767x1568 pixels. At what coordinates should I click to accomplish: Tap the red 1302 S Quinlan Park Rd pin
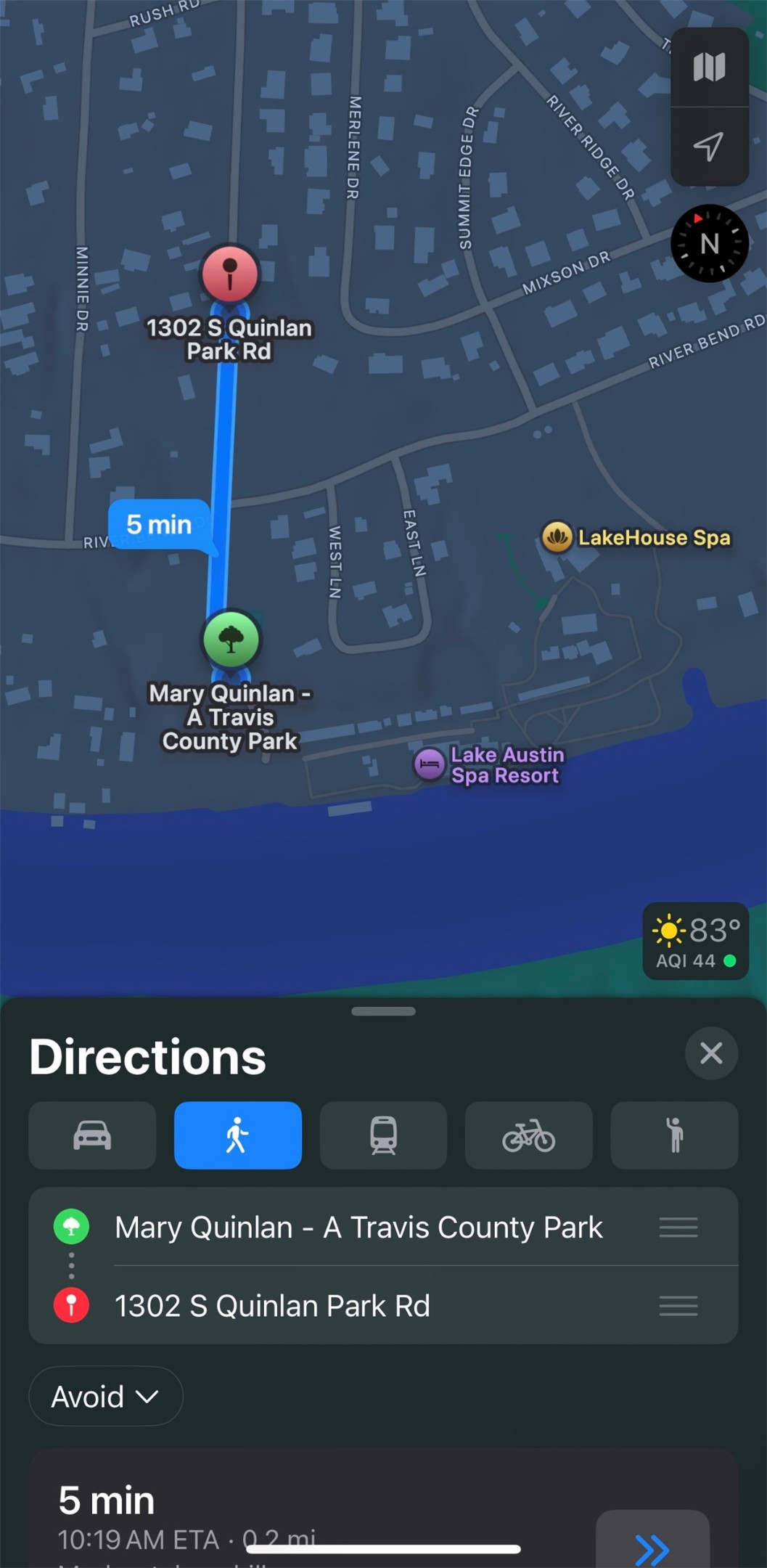pyautogui.click(x=230, y=273)
